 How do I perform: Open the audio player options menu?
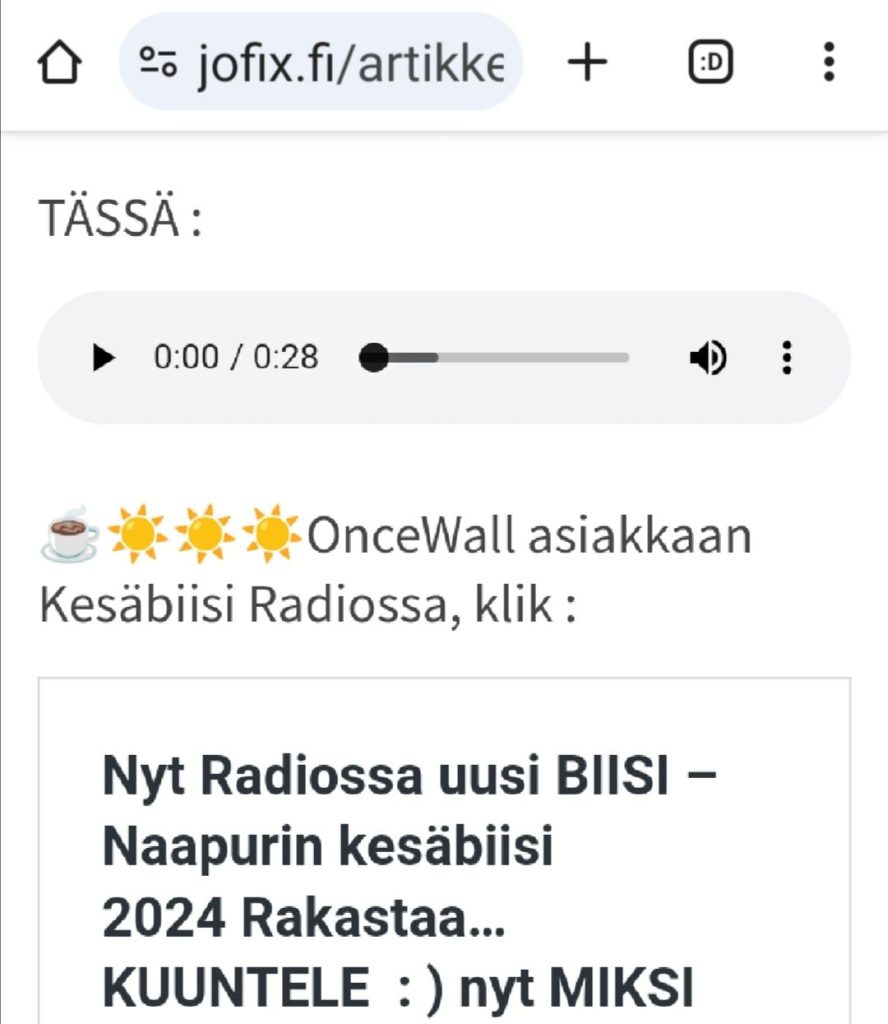pyautogui.click(x=787, y=357)
